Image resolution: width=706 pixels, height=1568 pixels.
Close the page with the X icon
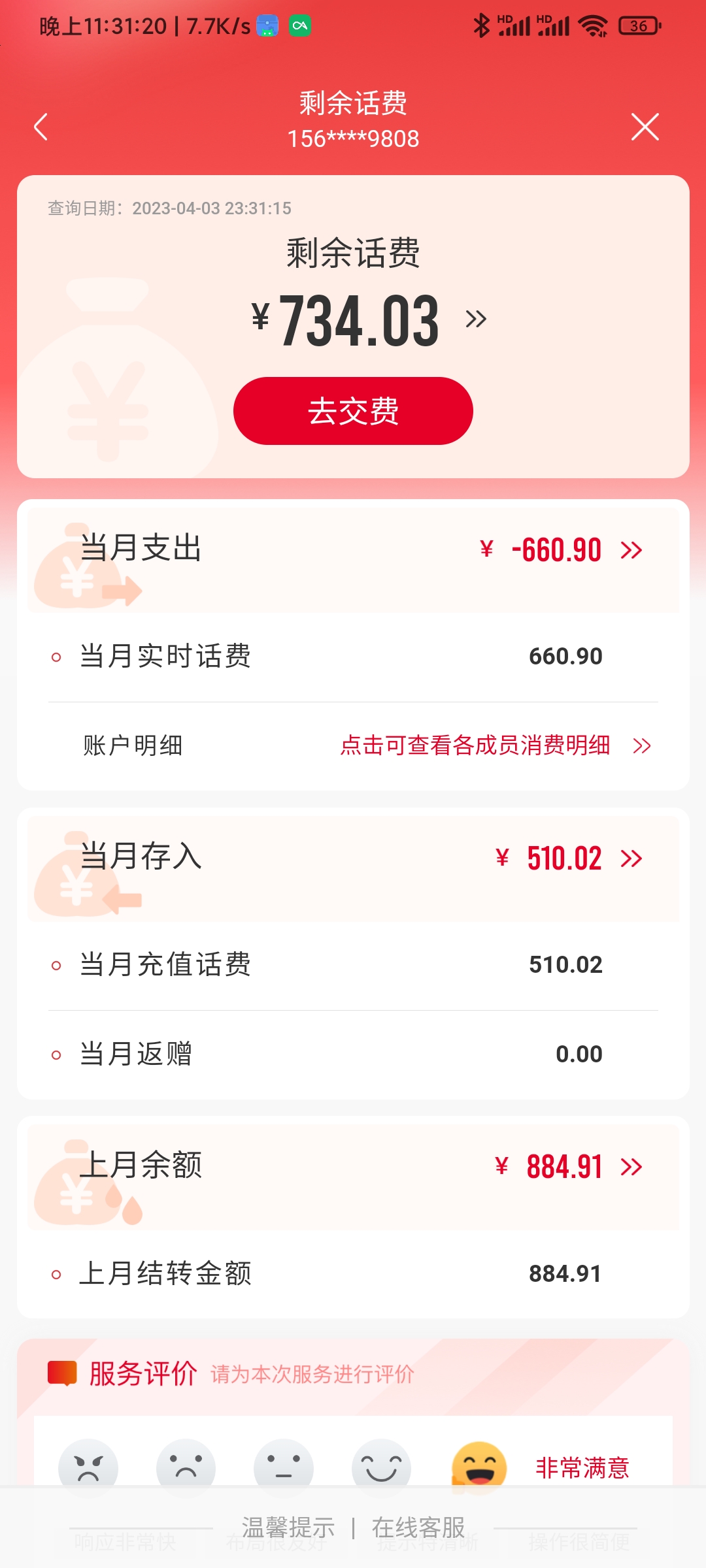pyautogui.click(x=645, y=127)
